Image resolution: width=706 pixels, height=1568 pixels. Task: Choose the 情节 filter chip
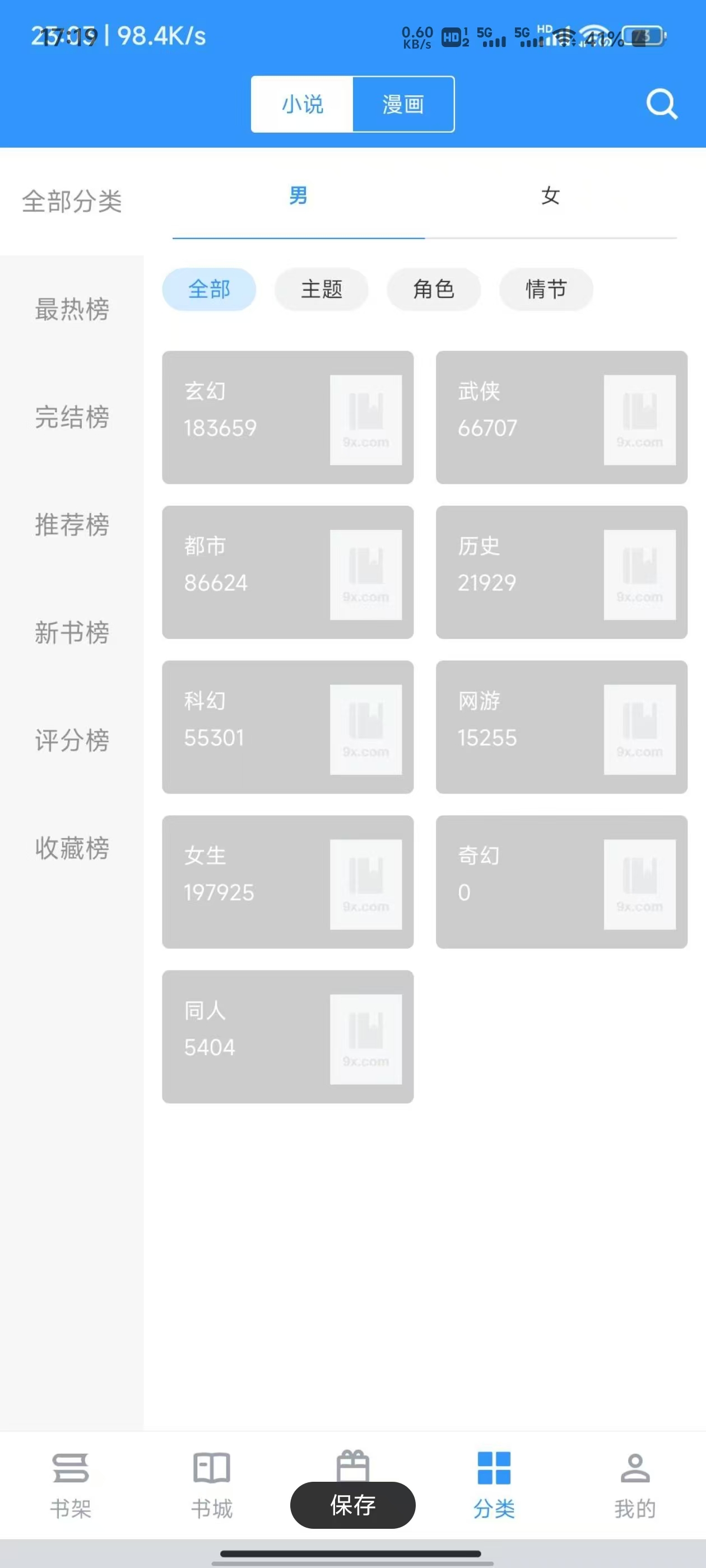tap(546, 289)
